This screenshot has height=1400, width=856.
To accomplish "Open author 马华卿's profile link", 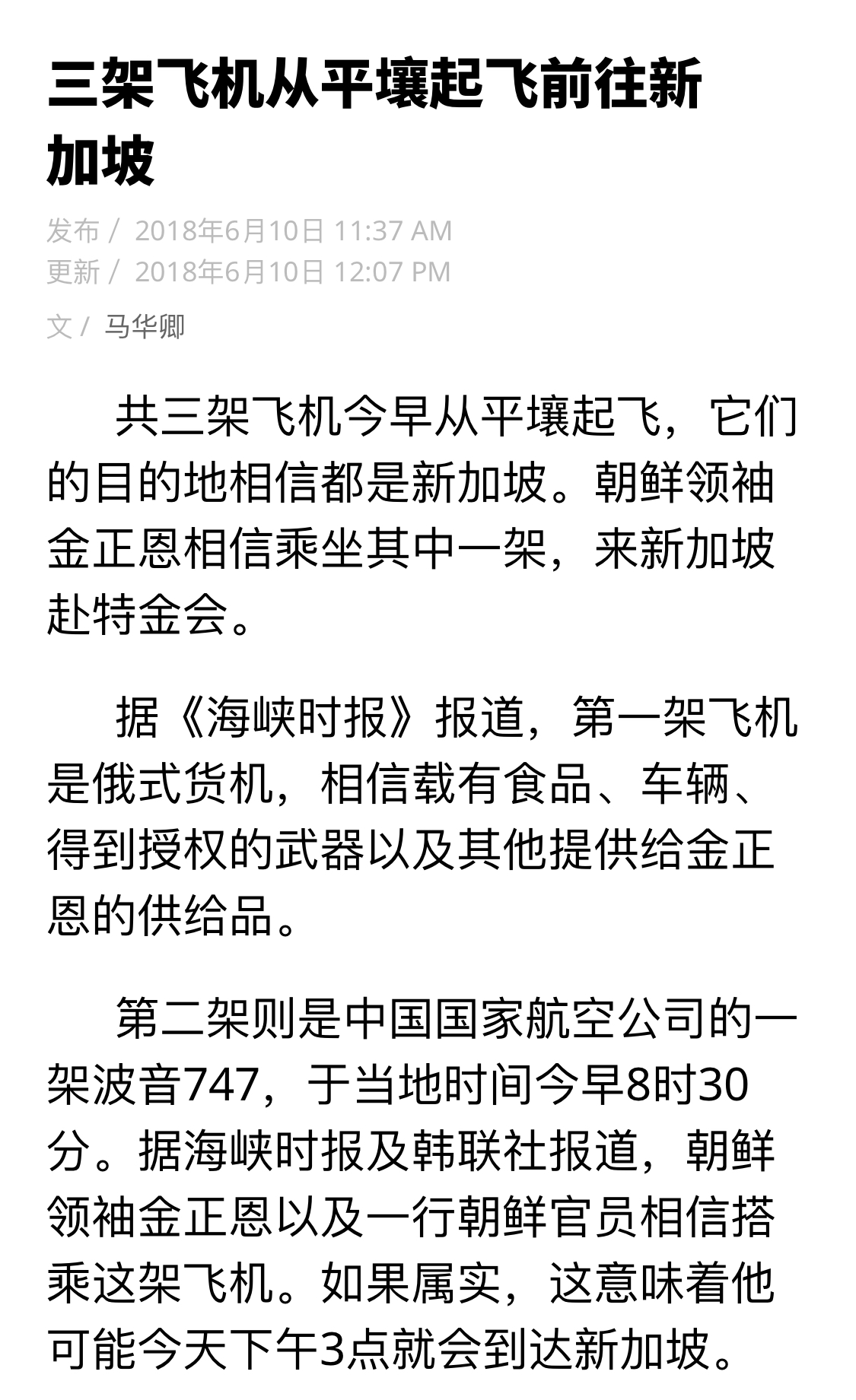I will 145,326.
